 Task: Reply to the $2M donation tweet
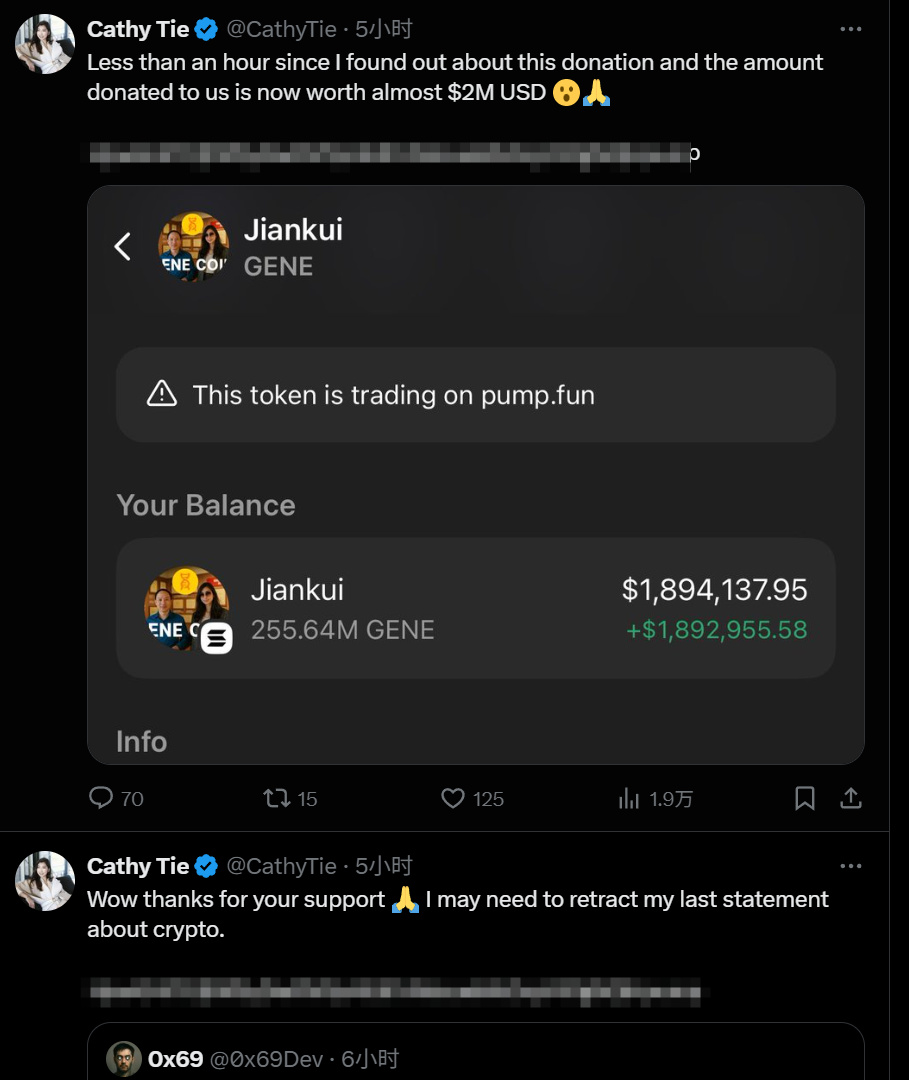[102, 798]
